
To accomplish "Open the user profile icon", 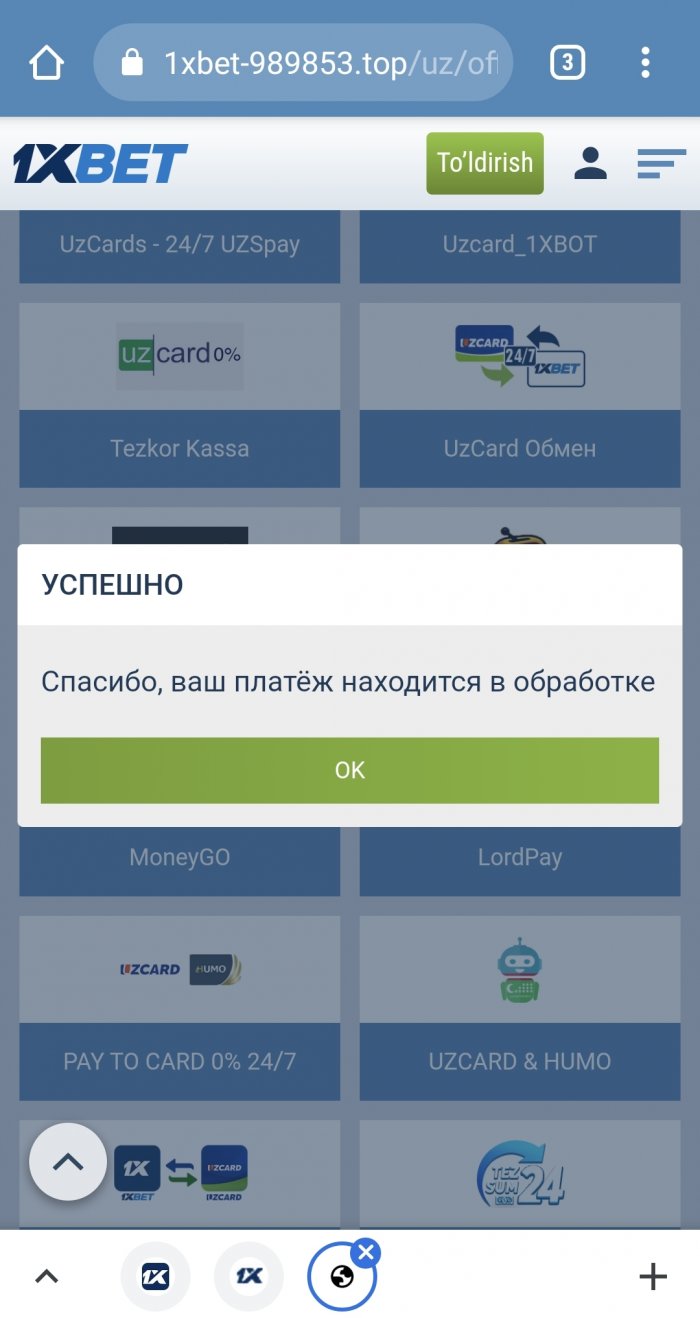I will point(590,163).
